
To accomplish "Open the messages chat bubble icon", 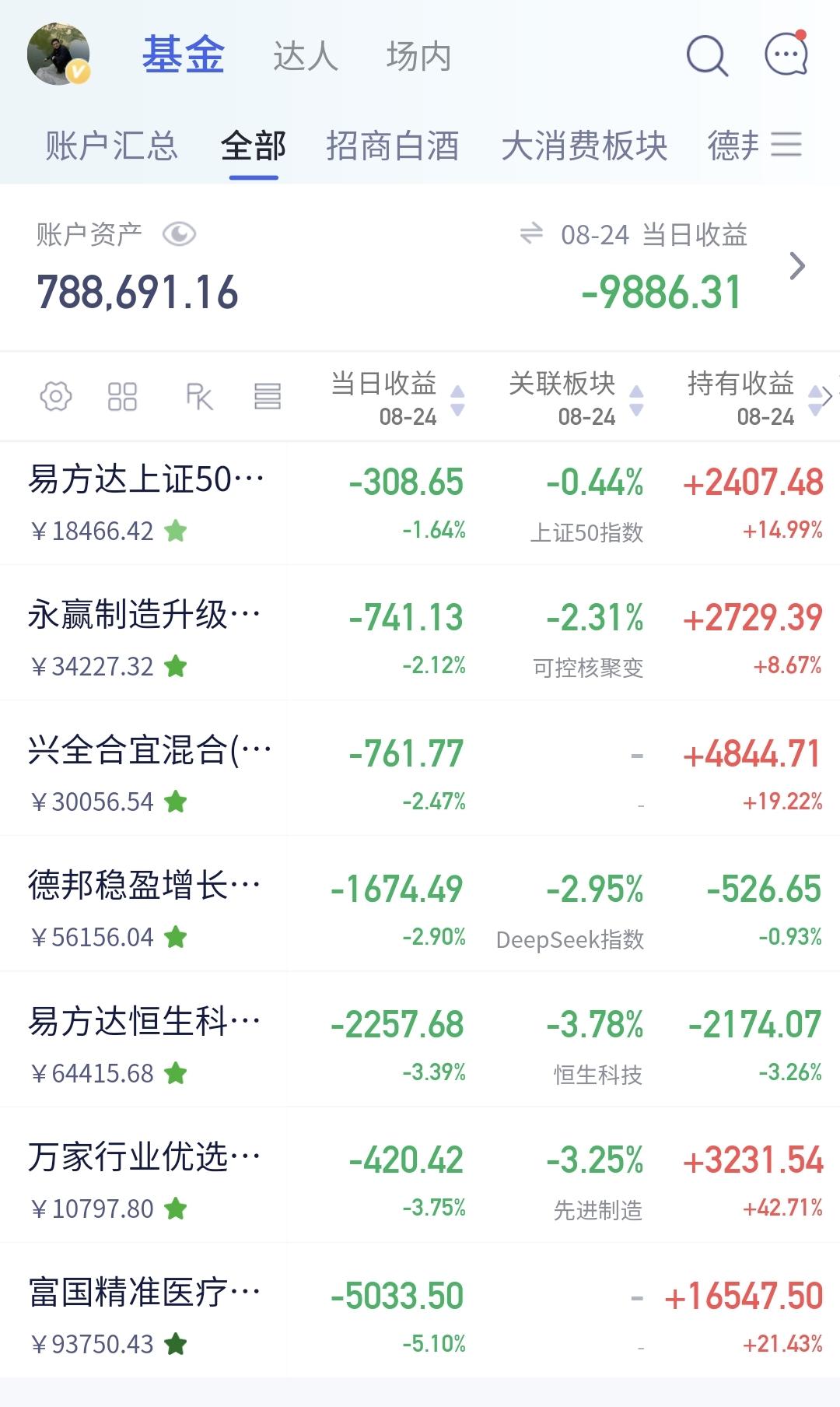I will (786, 54).
